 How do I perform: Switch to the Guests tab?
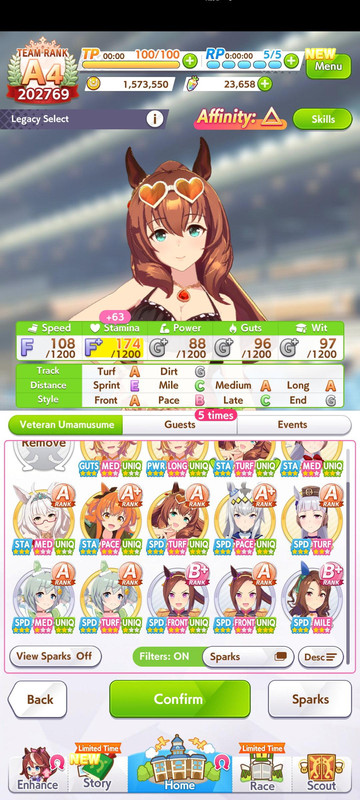(x=180, y=424)
